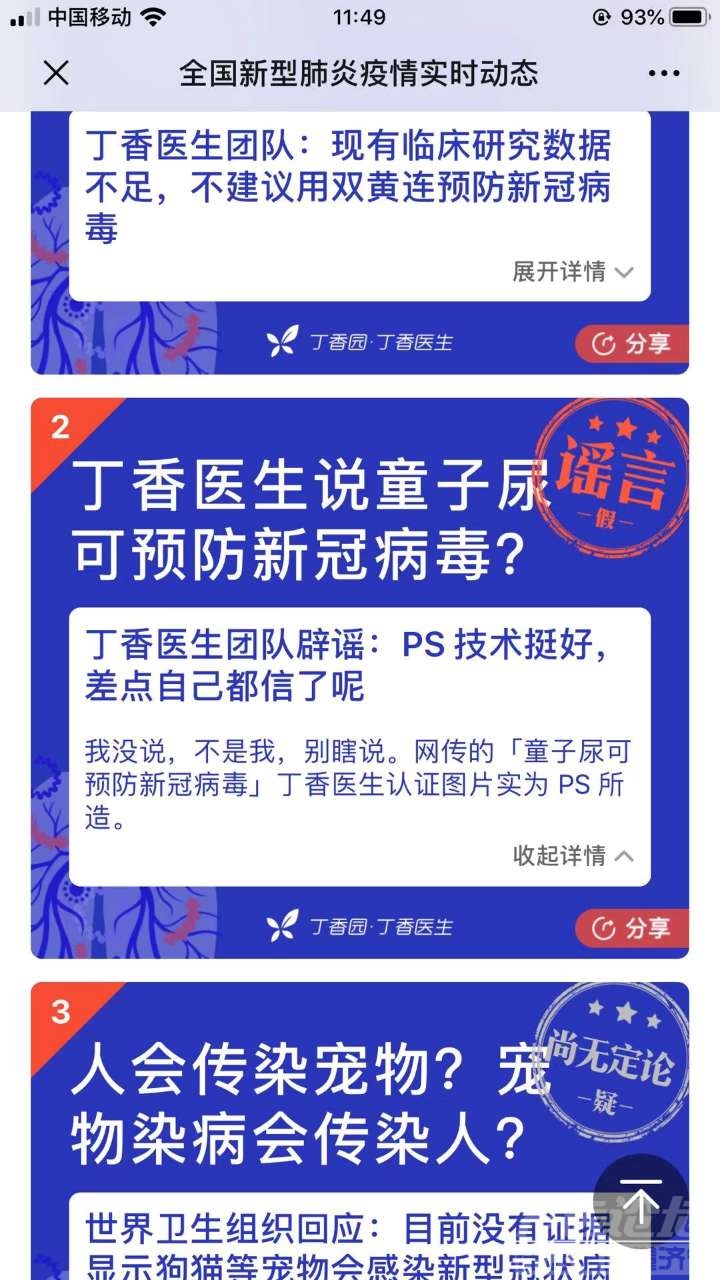This screenshot has height=1280, width=720.
Task: Collapse details of the 童子尿 rumor card
Action: click(x=572, y=855)
